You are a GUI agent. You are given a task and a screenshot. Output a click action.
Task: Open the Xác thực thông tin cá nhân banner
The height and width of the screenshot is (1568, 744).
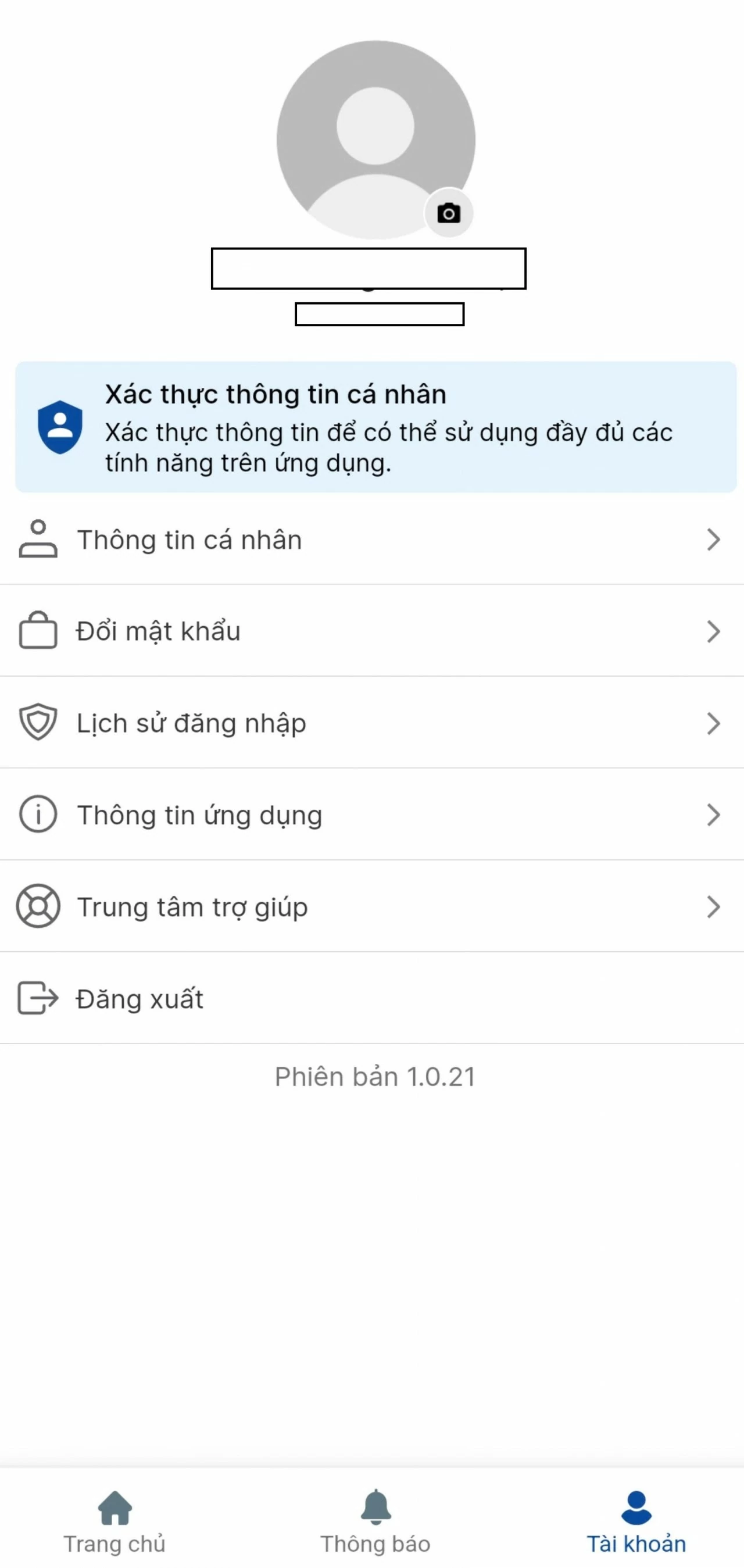pyautogui.click(x=371, y=427)
